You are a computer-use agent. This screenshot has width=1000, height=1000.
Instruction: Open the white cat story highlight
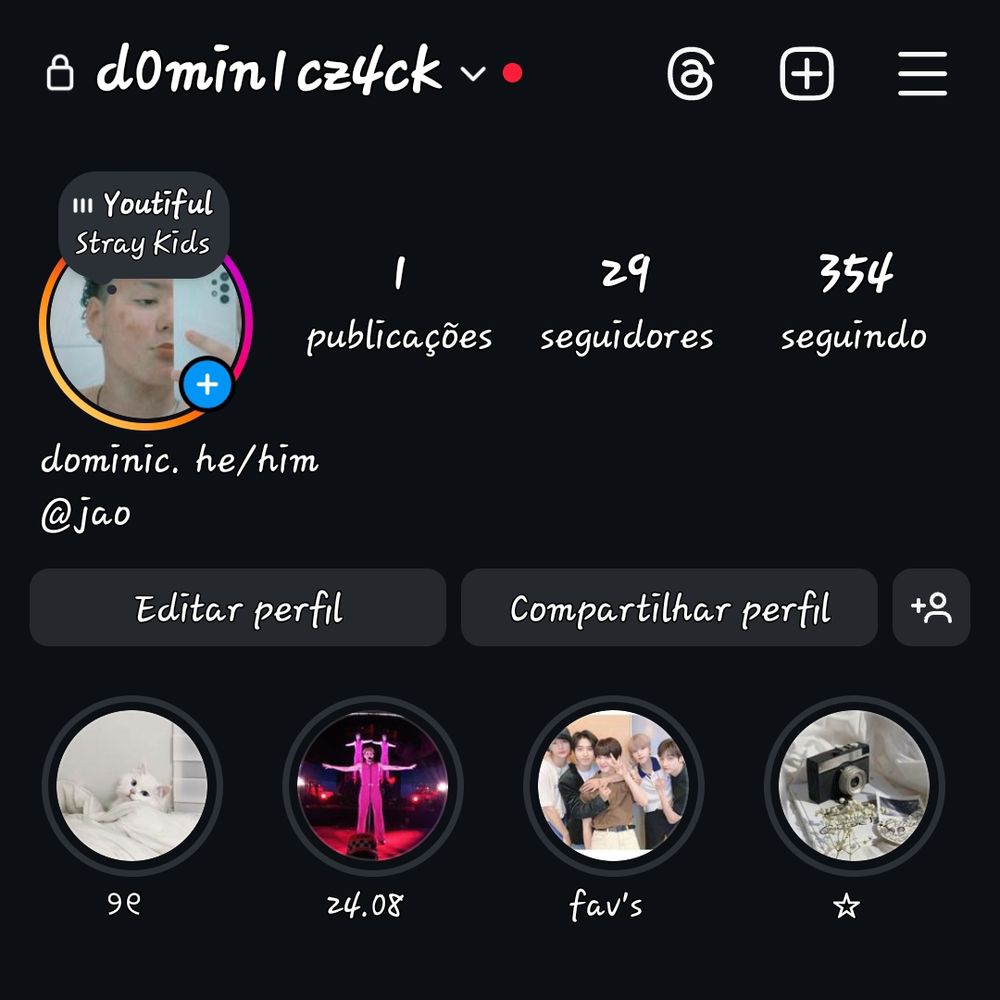coord(132,786)
